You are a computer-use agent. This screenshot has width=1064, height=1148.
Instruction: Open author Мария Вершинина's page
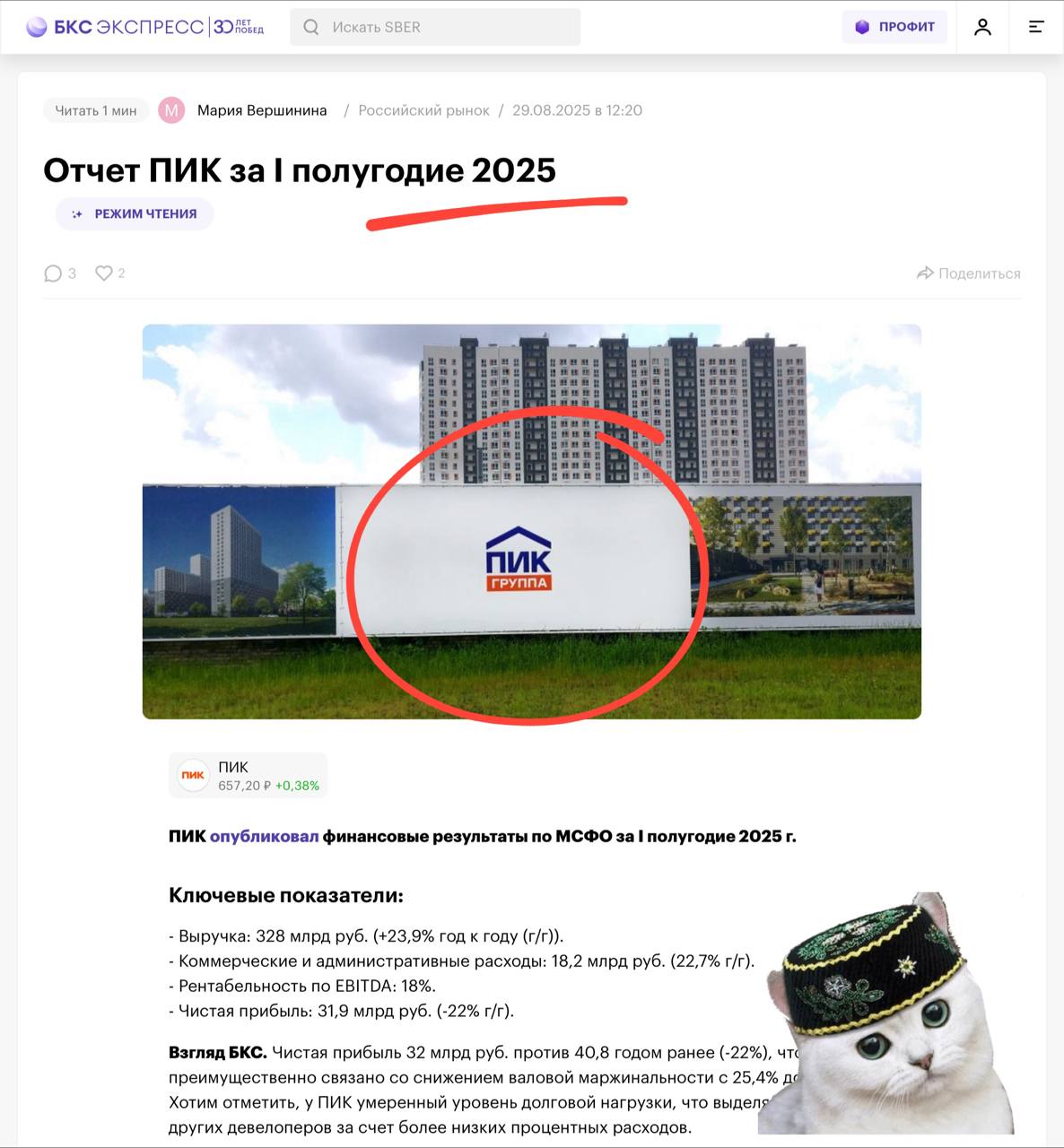[261, 110]
